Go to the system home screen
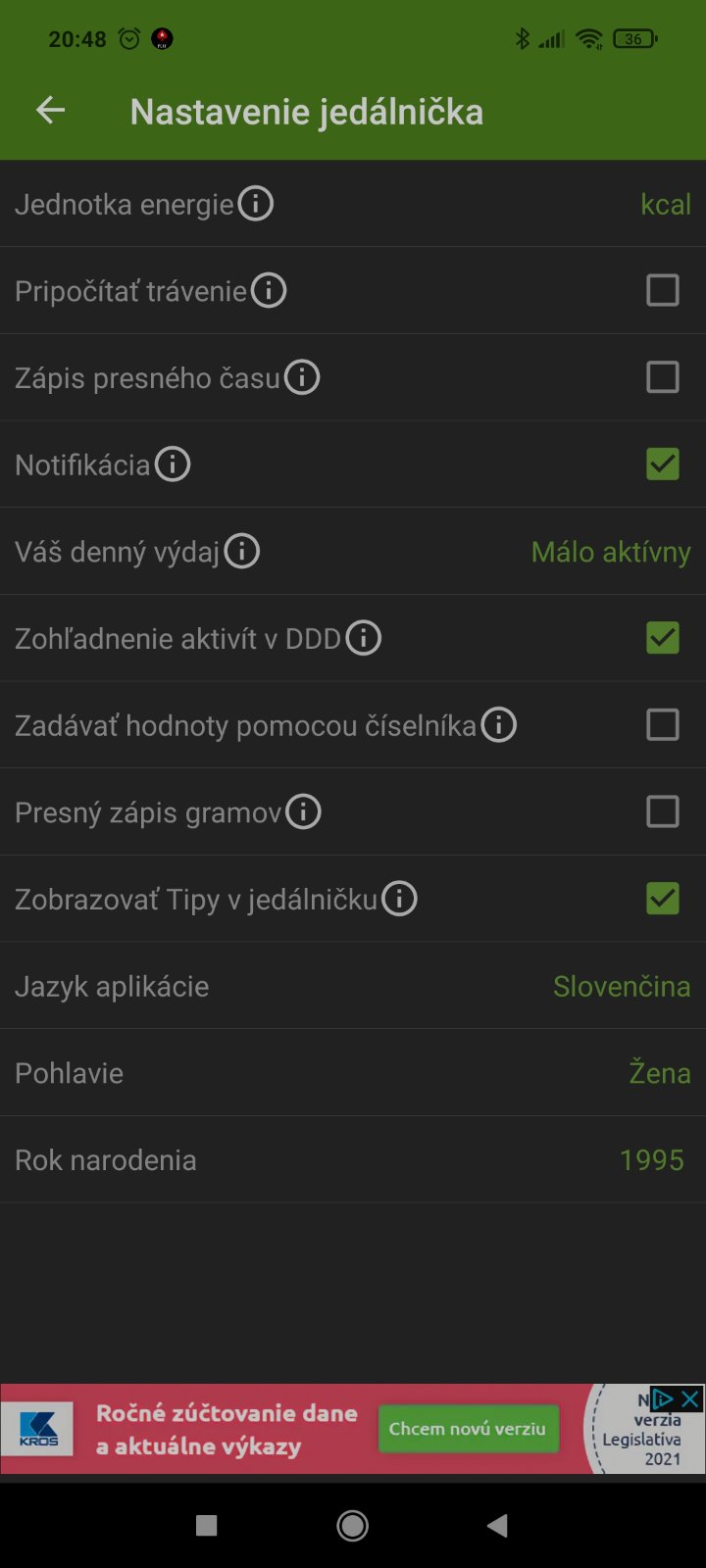This screenshot has width=706, height=1568. coord(352,1525)
